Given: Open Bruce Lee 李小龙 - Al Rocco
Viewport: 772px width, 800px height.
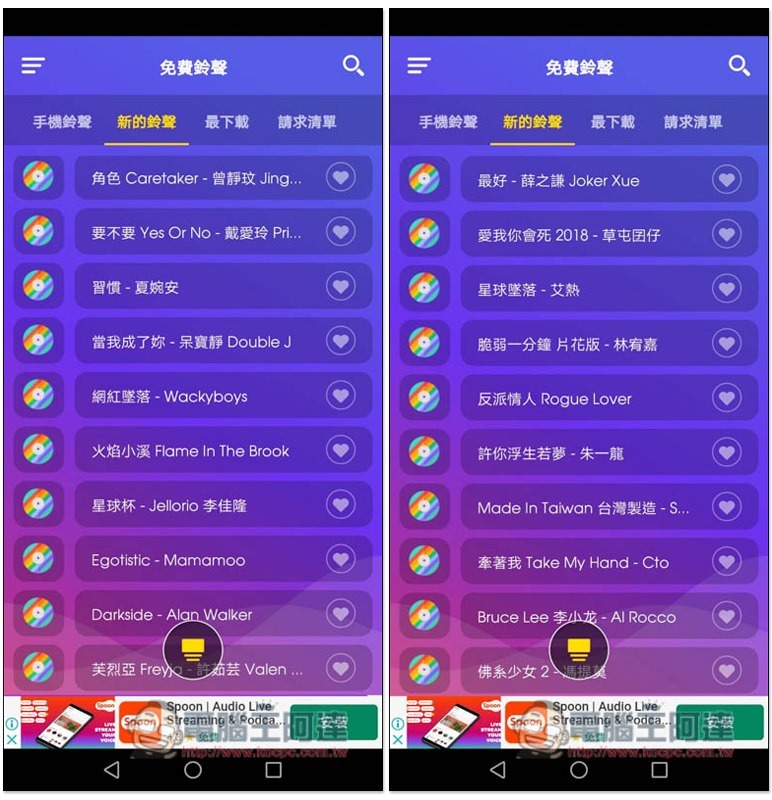Looking at the screenshot, I should (576, 617).
